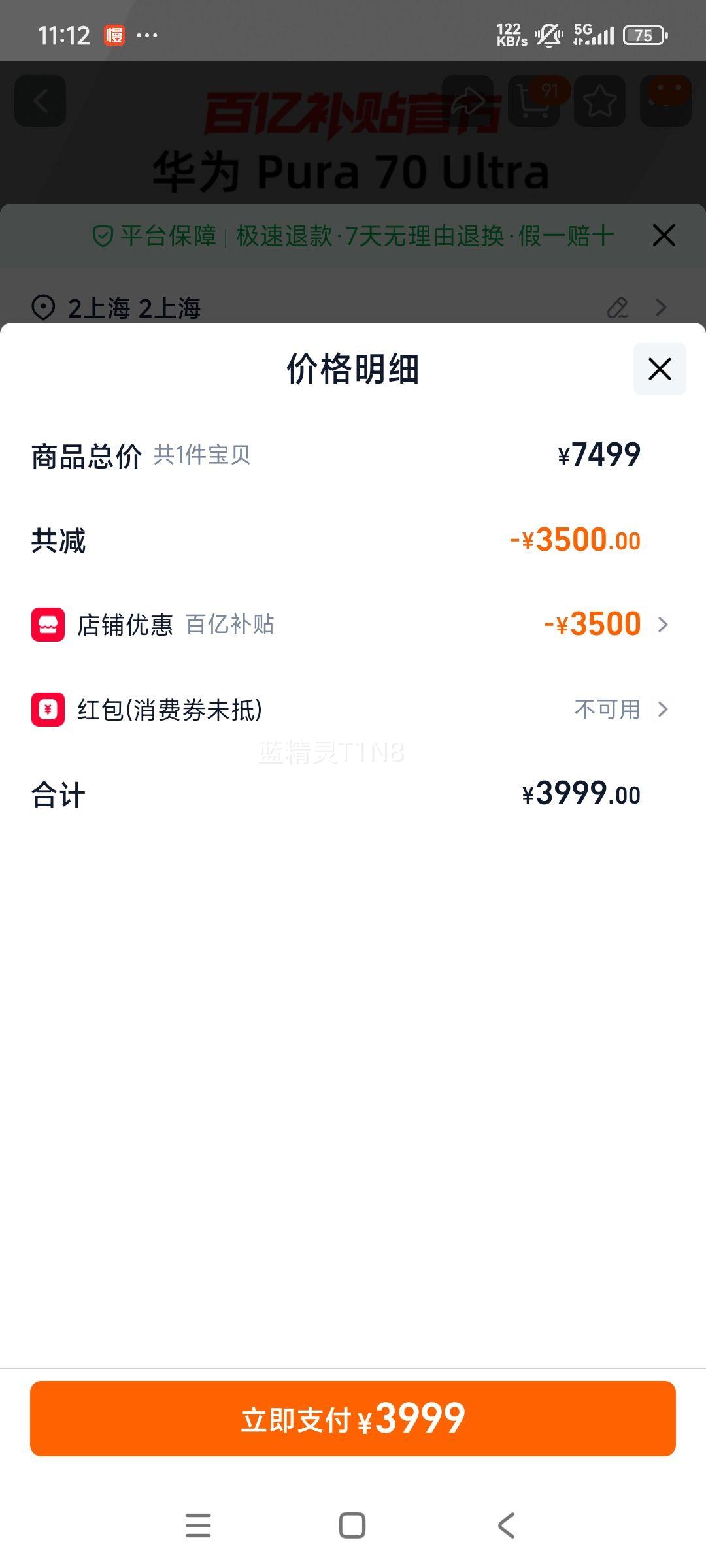Go back with the system navigation arrow
Image resolution: width=706 pixels, height=1568 pixels.
(x=507, y=1526)
